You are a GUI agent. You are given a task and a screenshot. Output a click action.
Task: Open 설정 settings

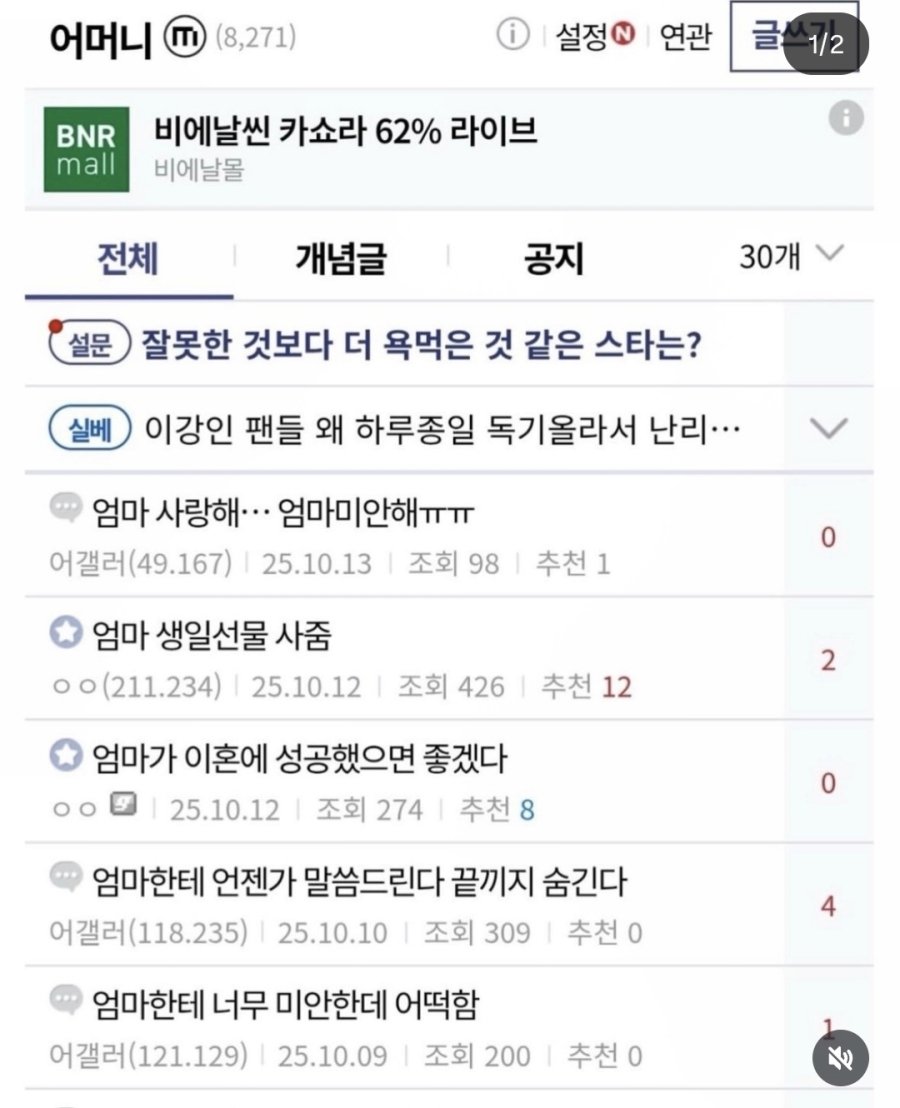click(x=595, y=36)
